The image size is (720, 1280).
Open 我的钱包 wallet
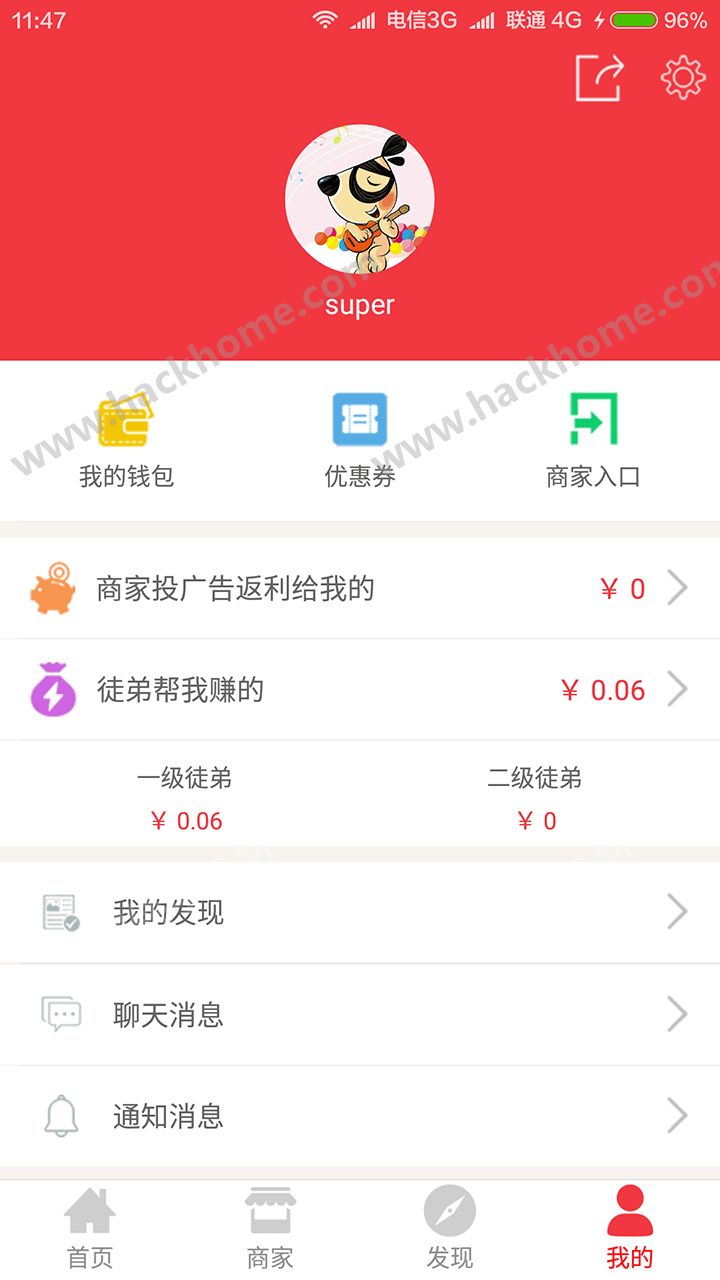[126, 440]
